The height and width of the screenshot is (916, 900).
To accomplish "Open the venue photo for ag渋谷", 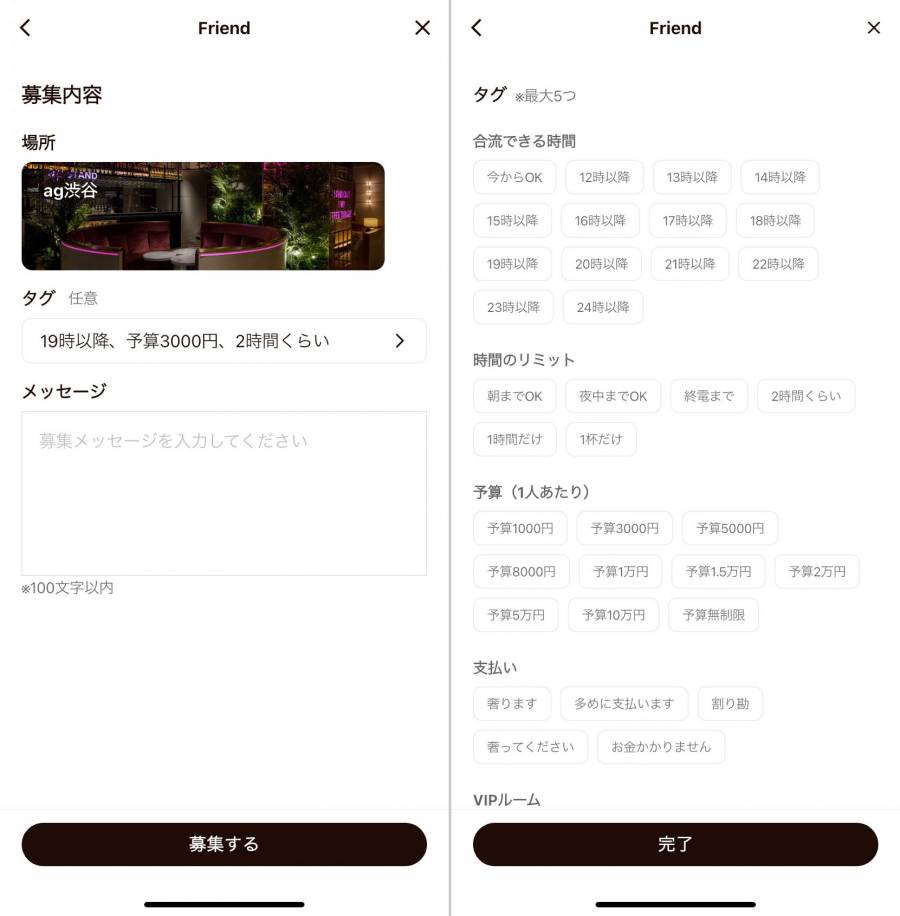I will click(203, 214).
